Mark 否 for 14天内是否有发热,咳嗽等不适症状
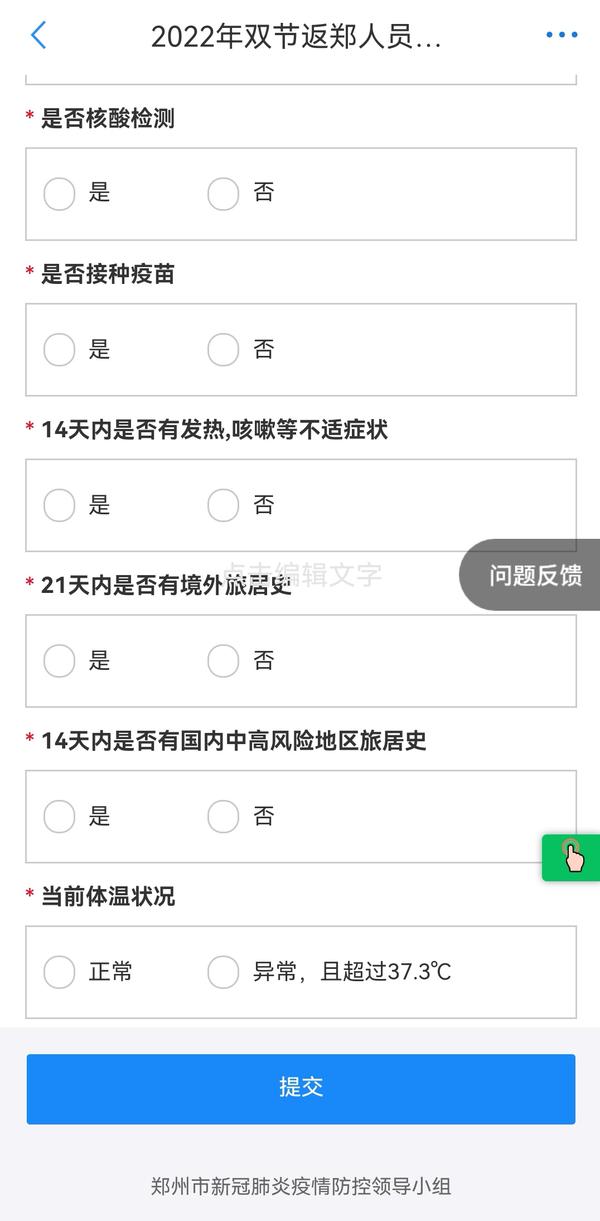Image resolution: width=600 pixels, height=1221 pixels. [224, 505]
